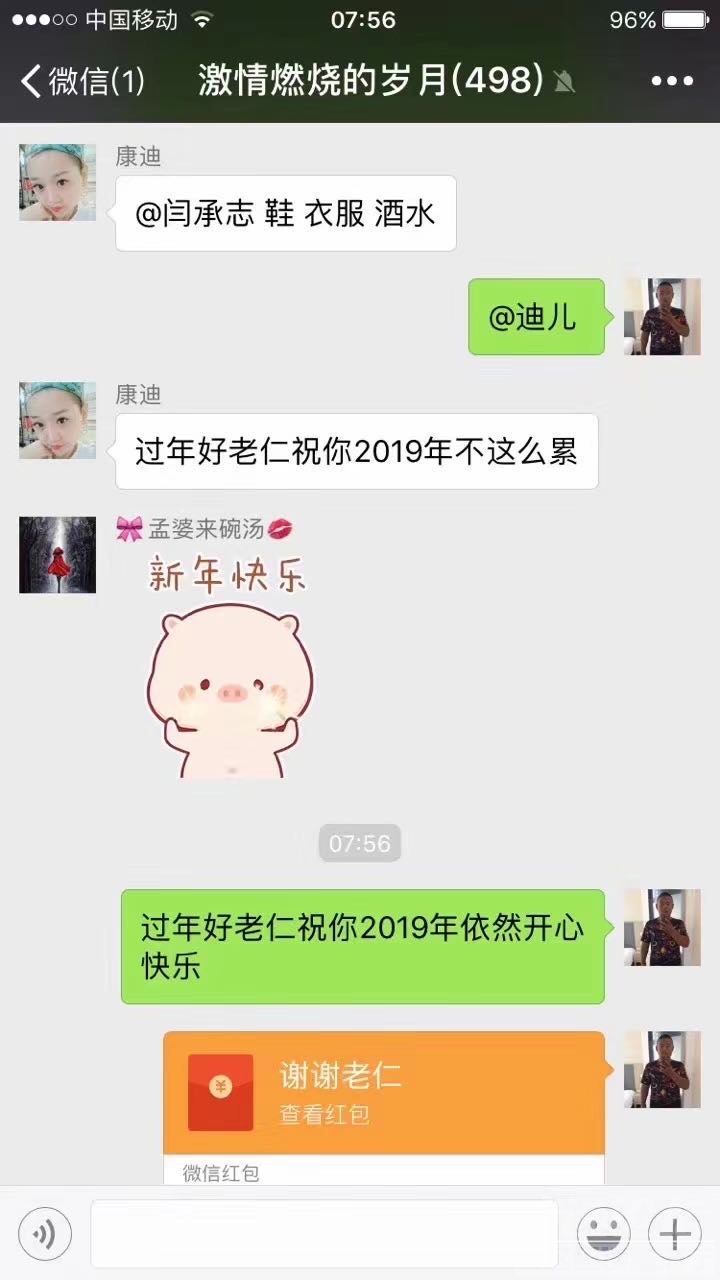Open 康迪's avatar beside the 鞋 衣服 酒水 message

click(58, 182)
